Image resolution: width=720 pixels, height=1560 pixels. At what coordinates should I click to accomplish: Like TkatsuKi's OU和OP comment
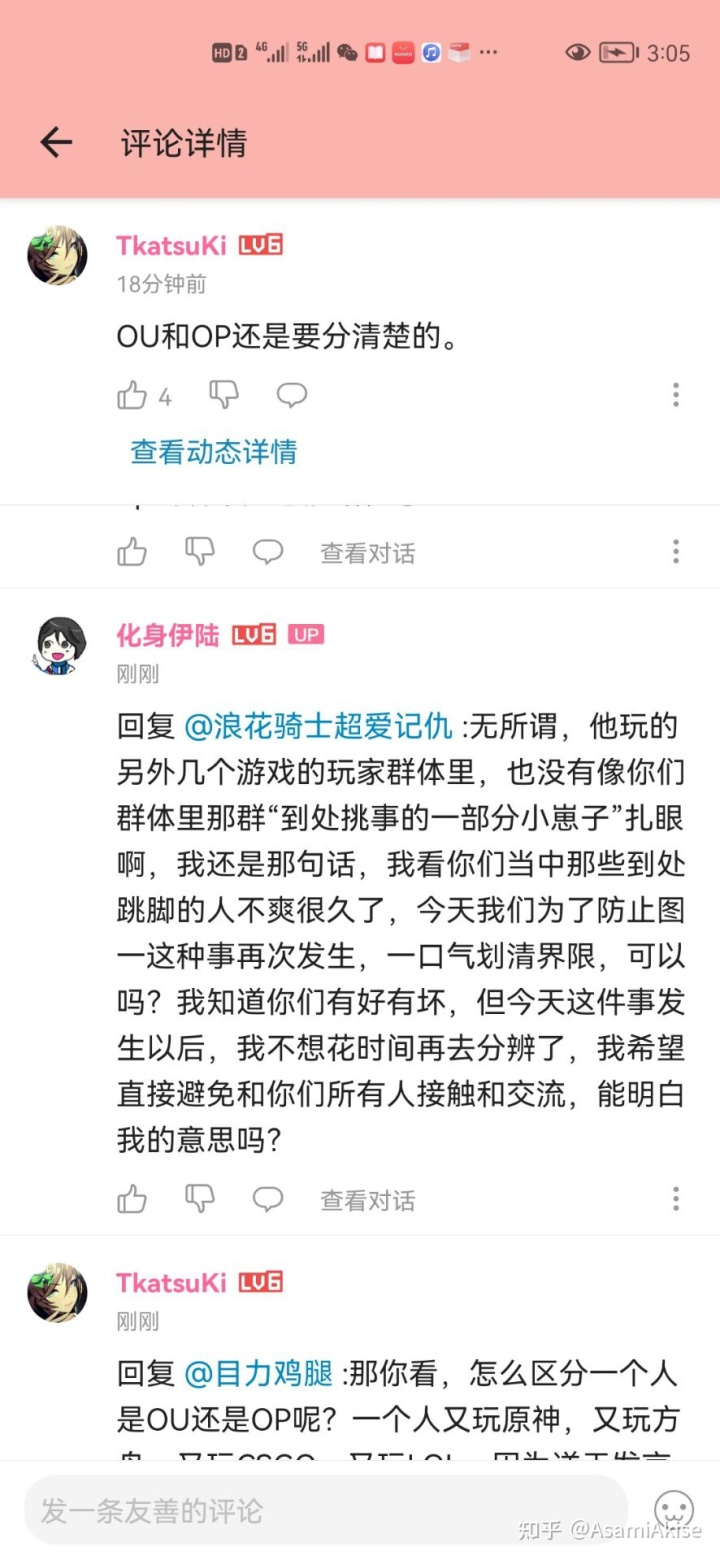tap(132, 396)
